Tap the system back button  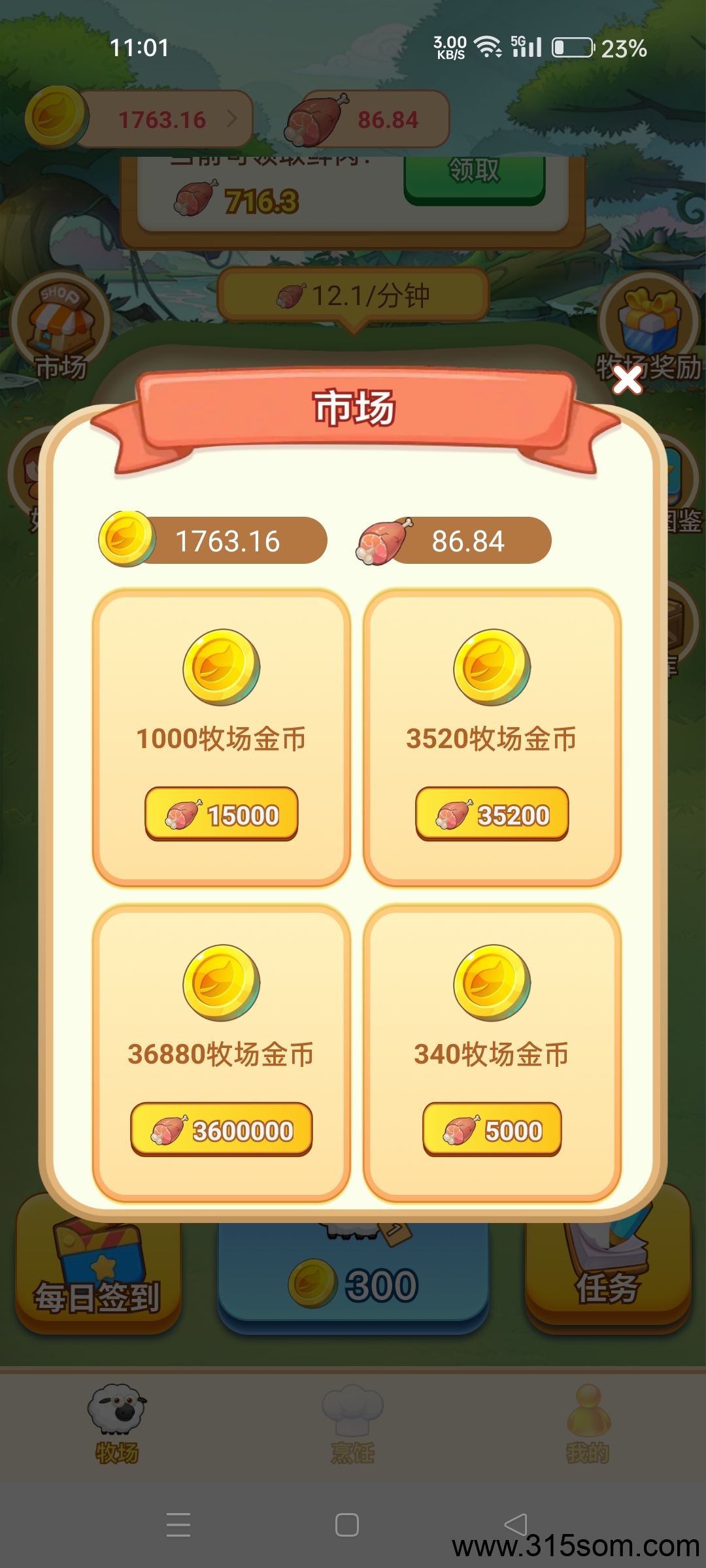click(x=516, y=1525)
